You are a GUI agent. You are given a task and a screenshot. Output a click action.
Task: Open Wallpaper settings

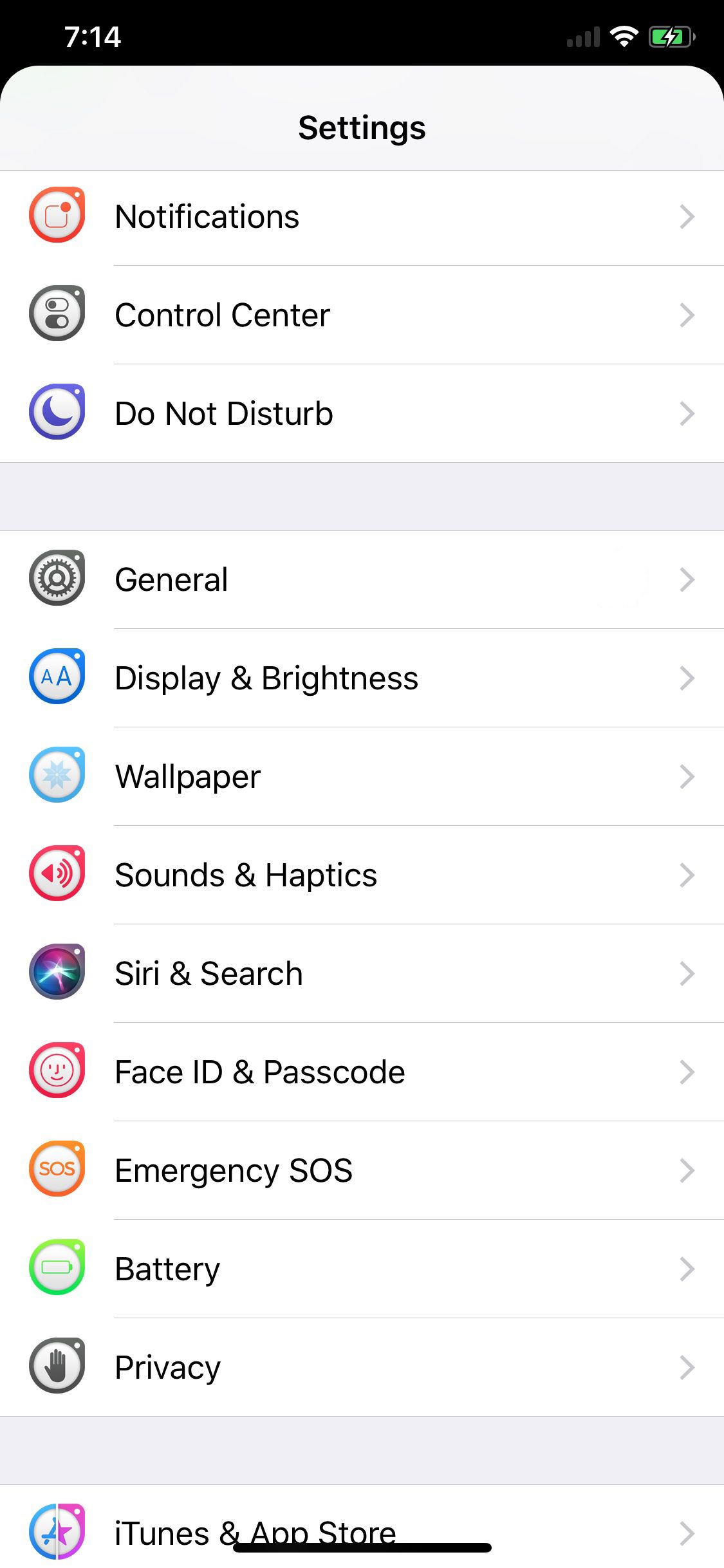coord(362,776)
